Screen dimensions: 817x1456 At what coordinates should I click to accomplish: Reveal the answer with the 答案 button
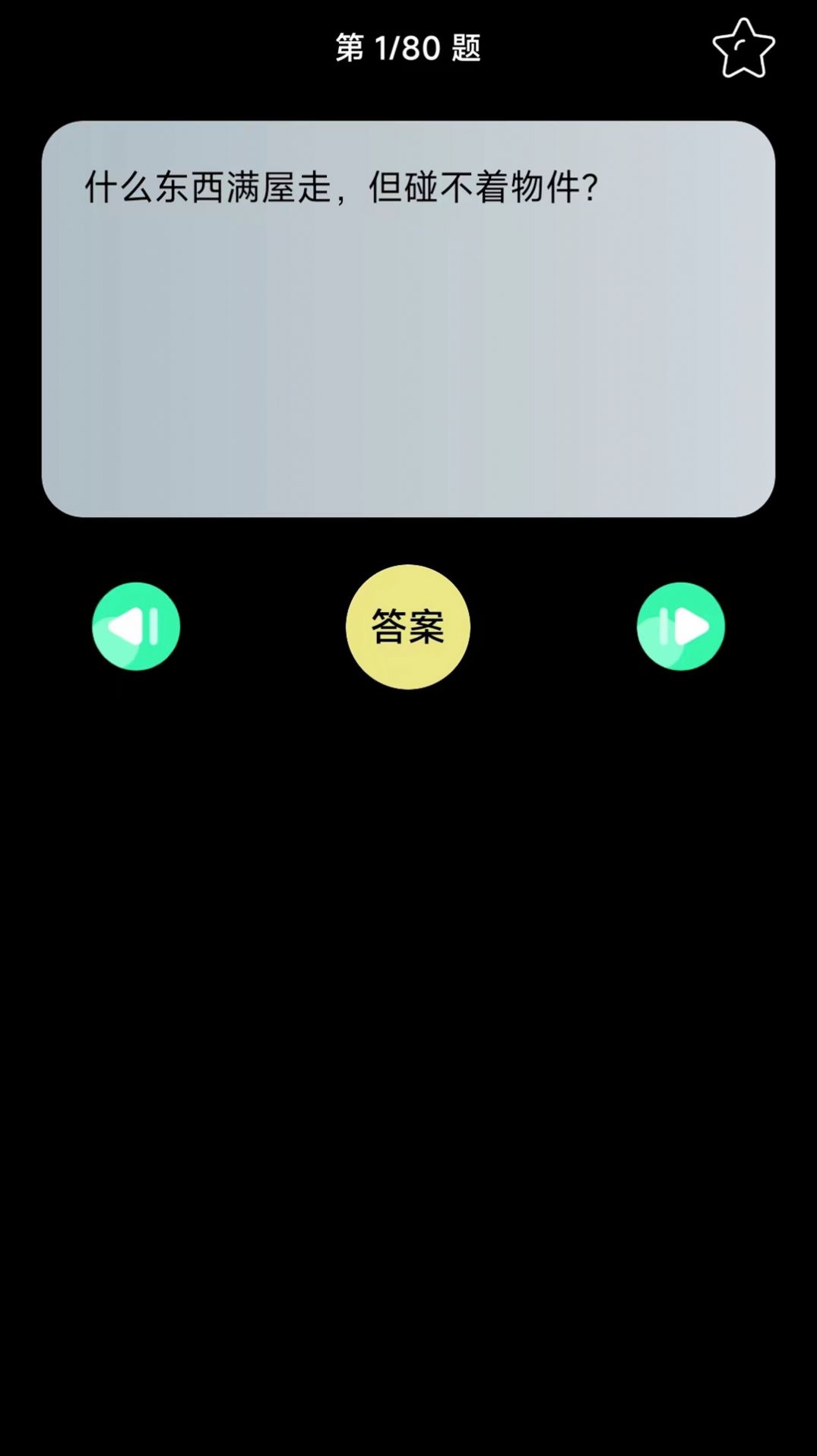pos(408,626)
